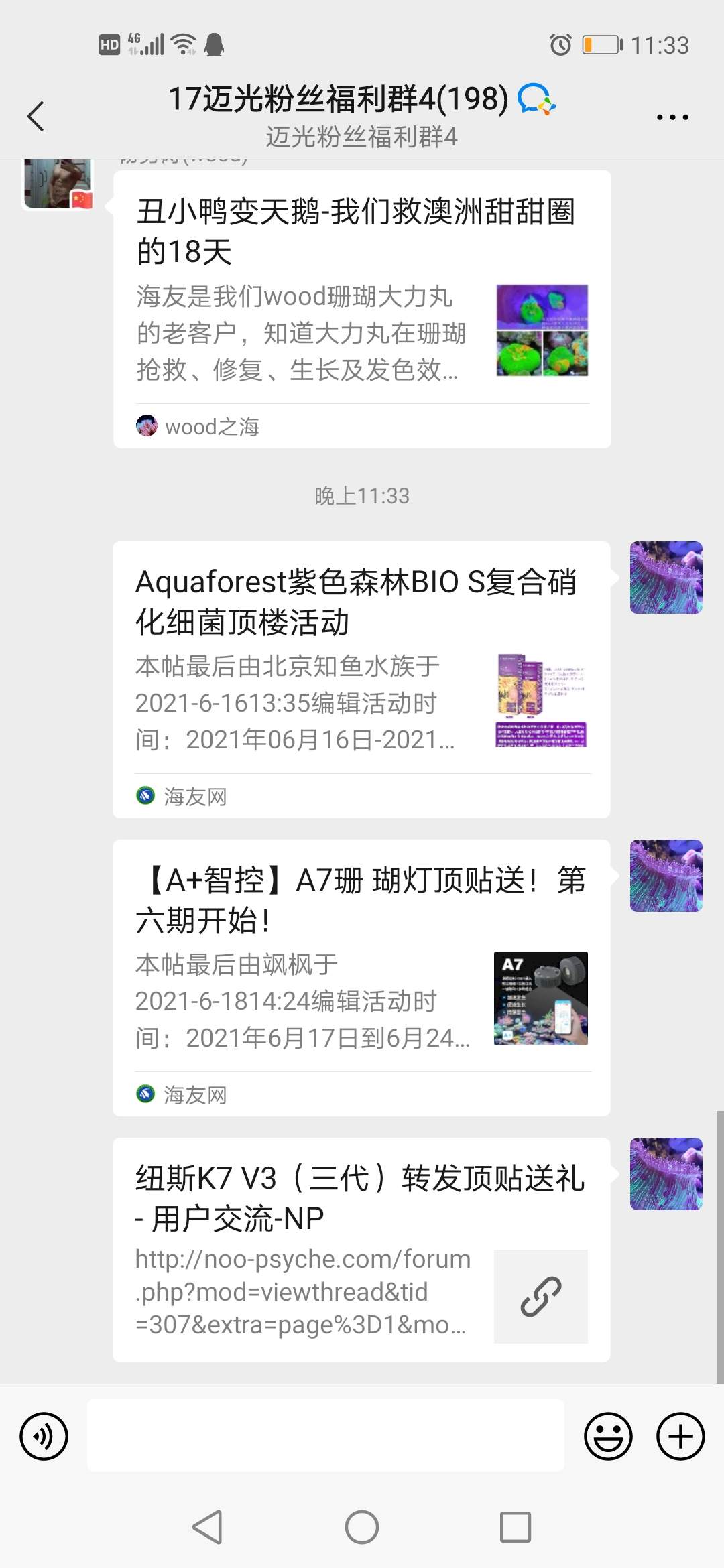
Task: Open the A7珊瑚灯顶贴送 link card
Action: pyautogui.click(x=361, y=977)
